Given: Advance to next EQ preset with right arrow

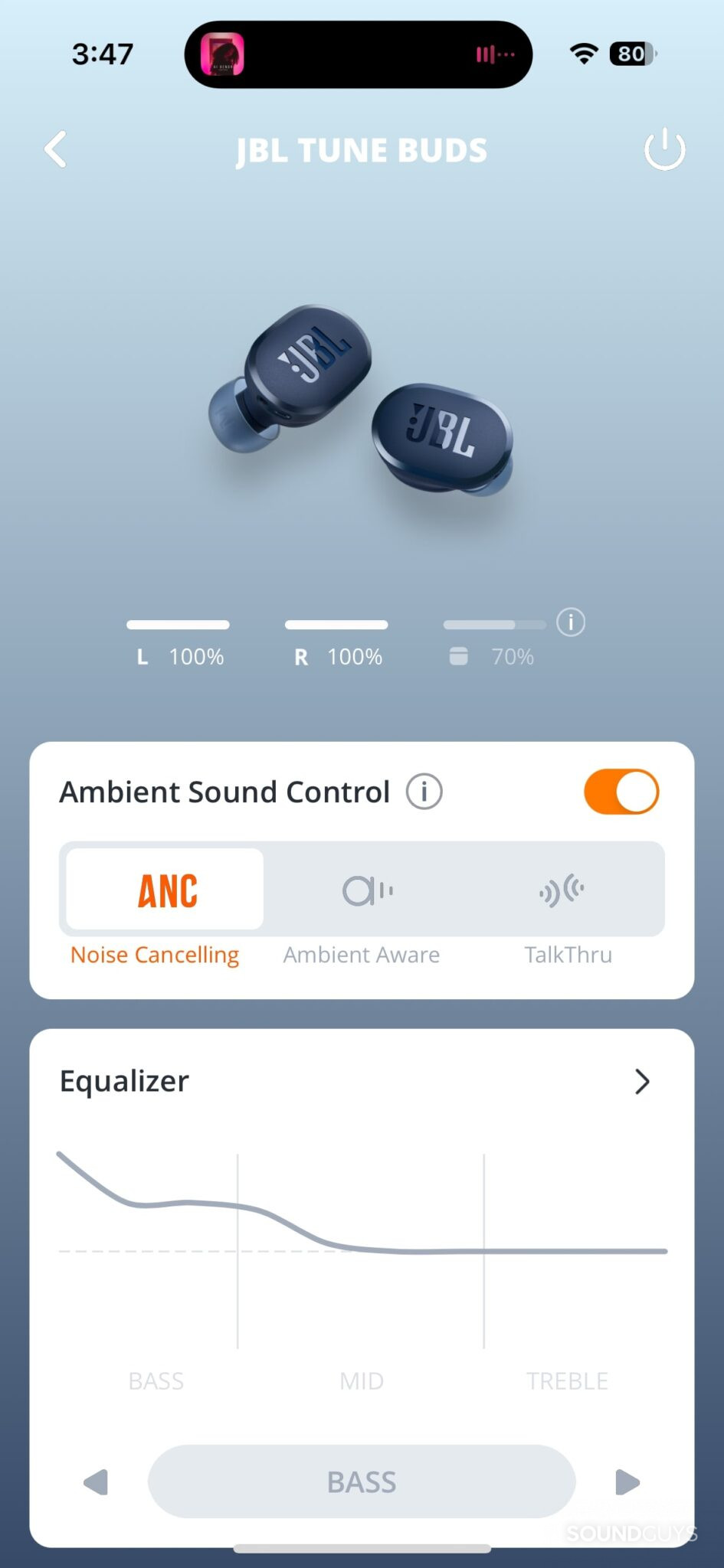Looking at the screenshot, I should click(x=627, y=1481).
